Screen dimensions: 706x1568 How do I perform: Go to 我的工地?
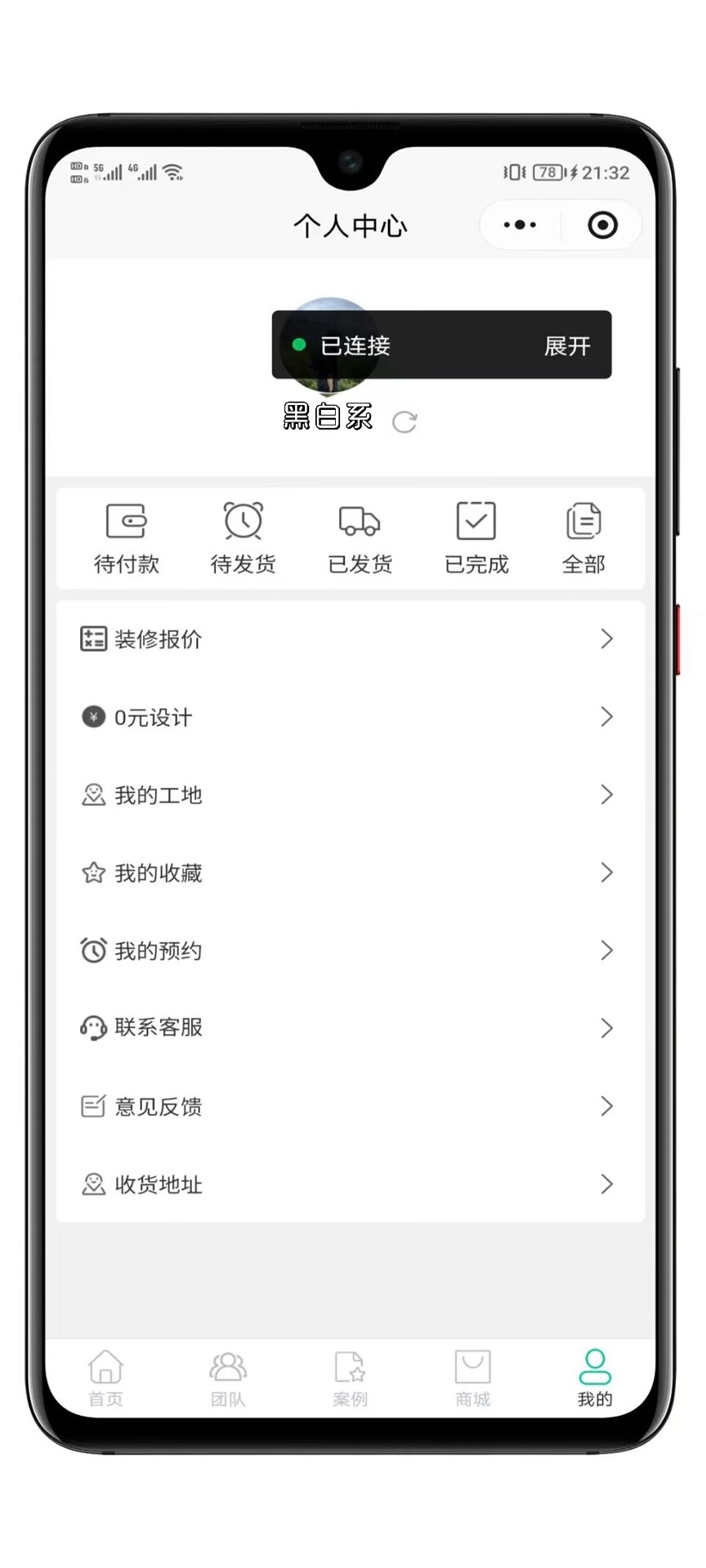(350, 795)
